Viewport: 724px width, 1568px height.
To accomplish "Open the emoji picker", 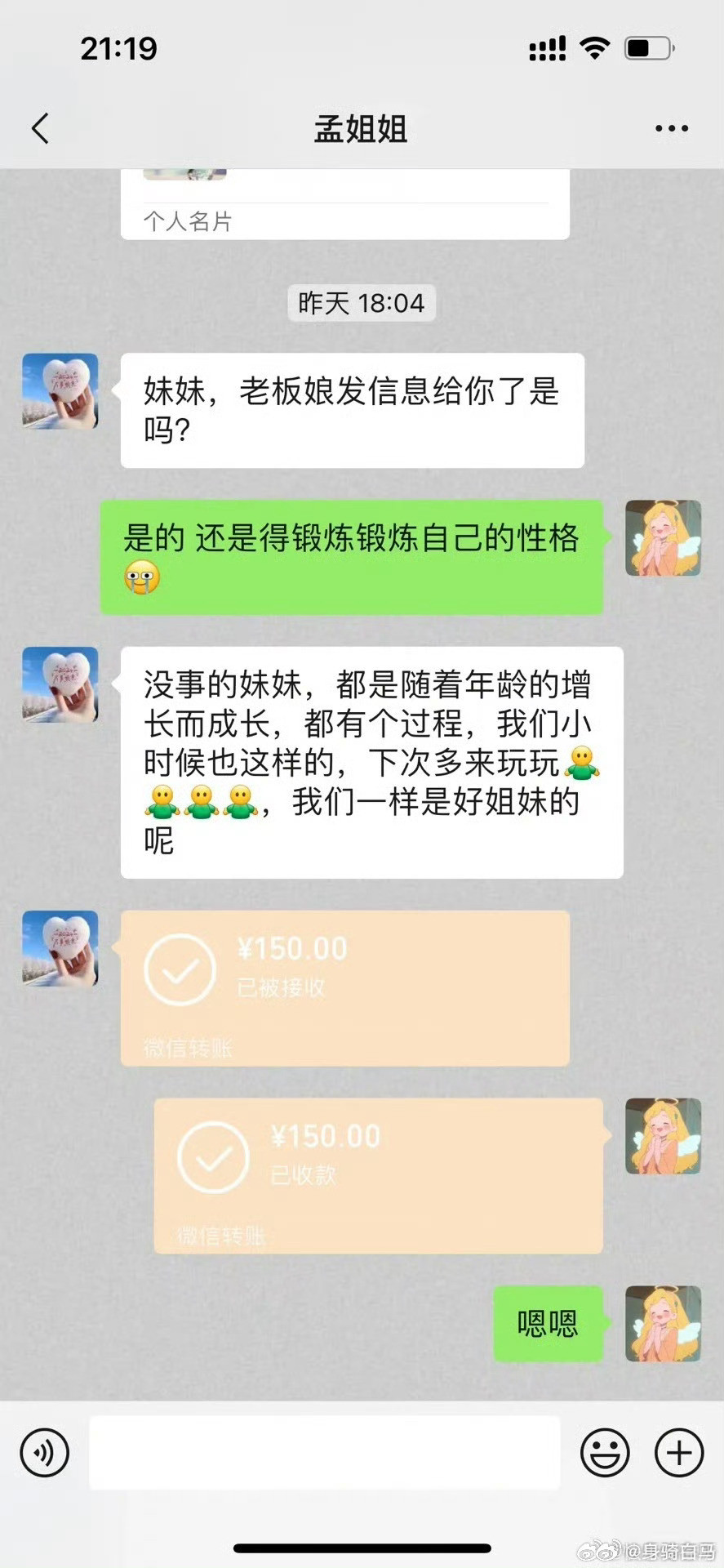I will 604,1454.
